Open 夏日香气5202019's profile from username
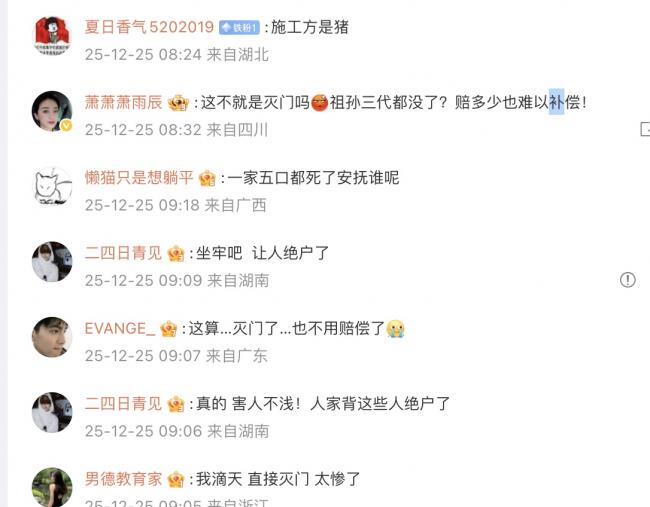650x507 pixels. pyautogui.click(x=148, y=27)
